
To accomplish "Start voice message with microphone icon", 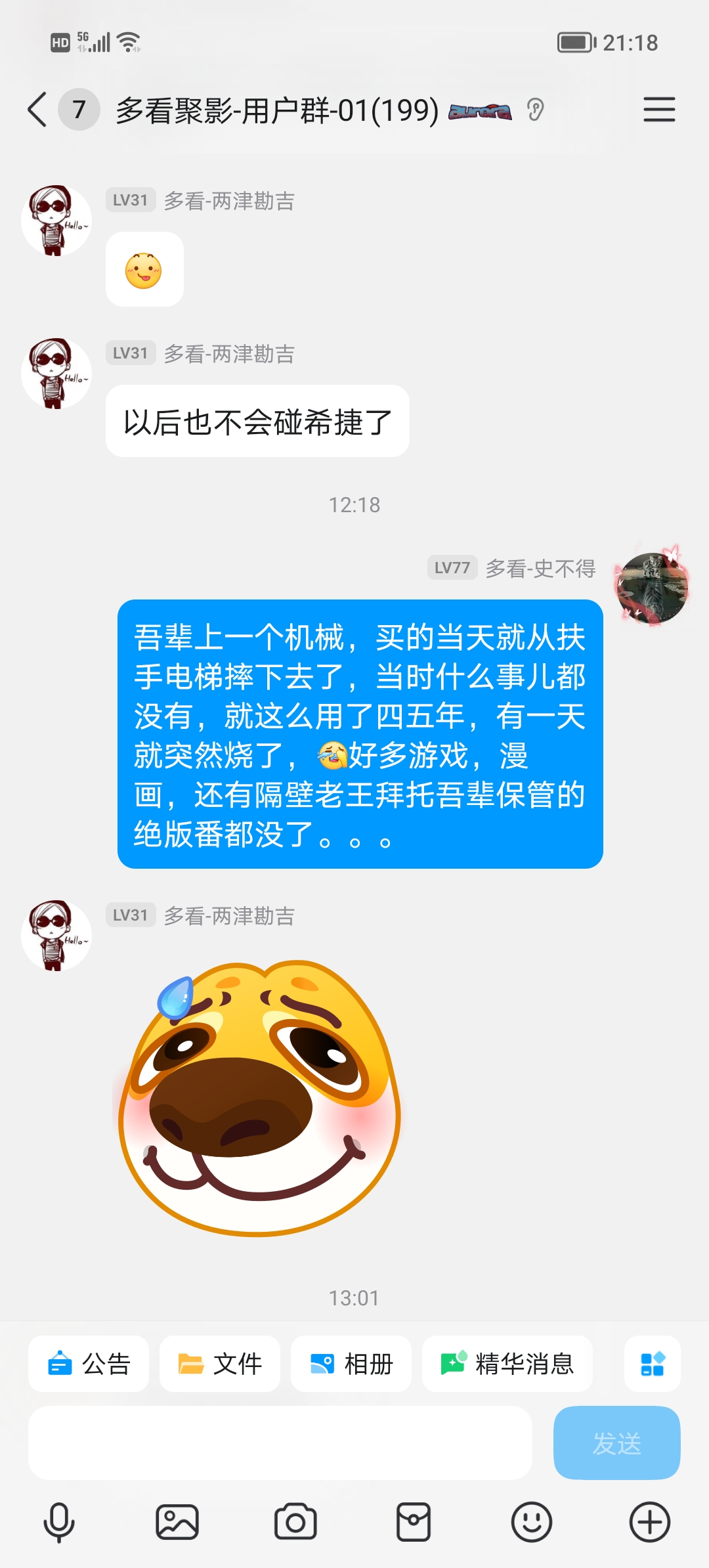I will [59, 1522].
